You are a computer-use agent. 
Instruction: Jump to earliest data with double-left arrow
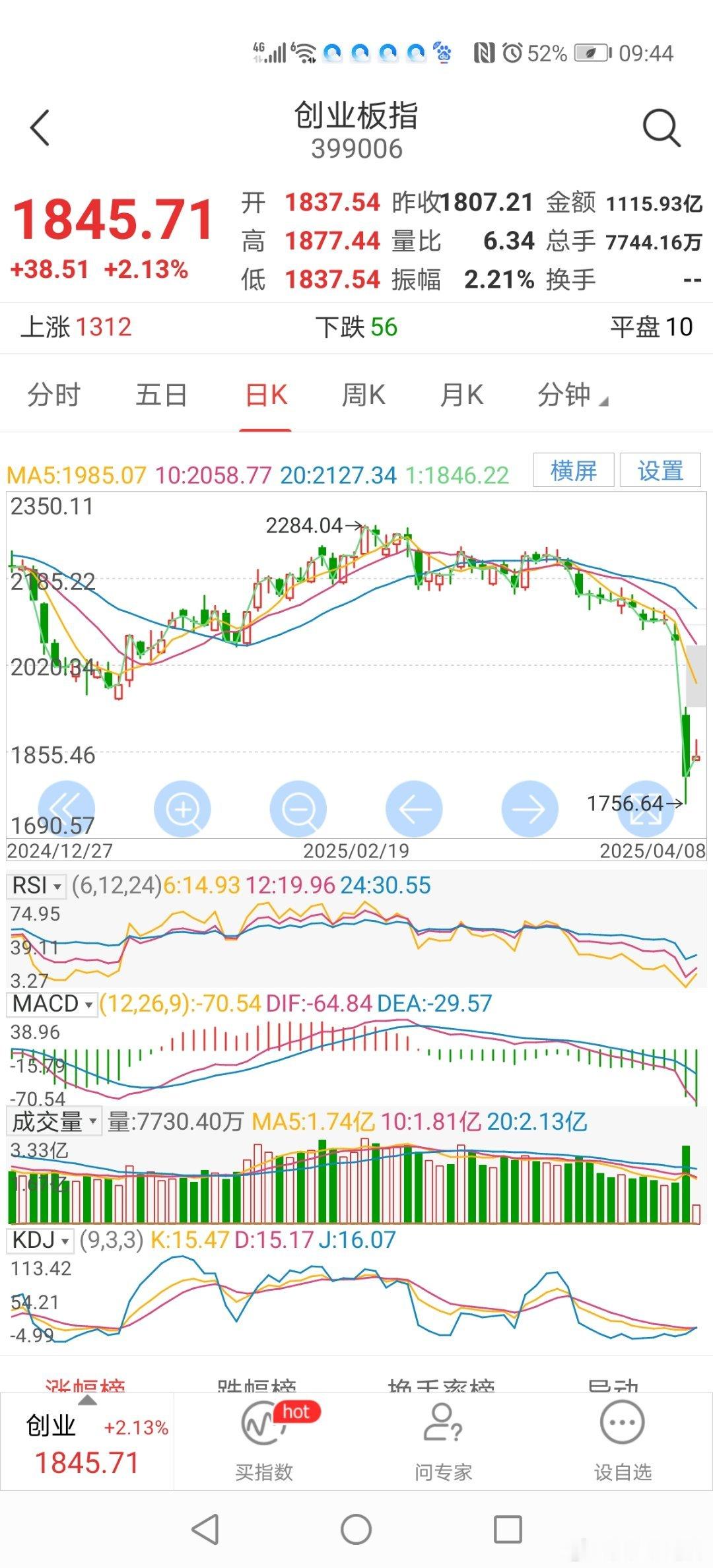(66, 809)
